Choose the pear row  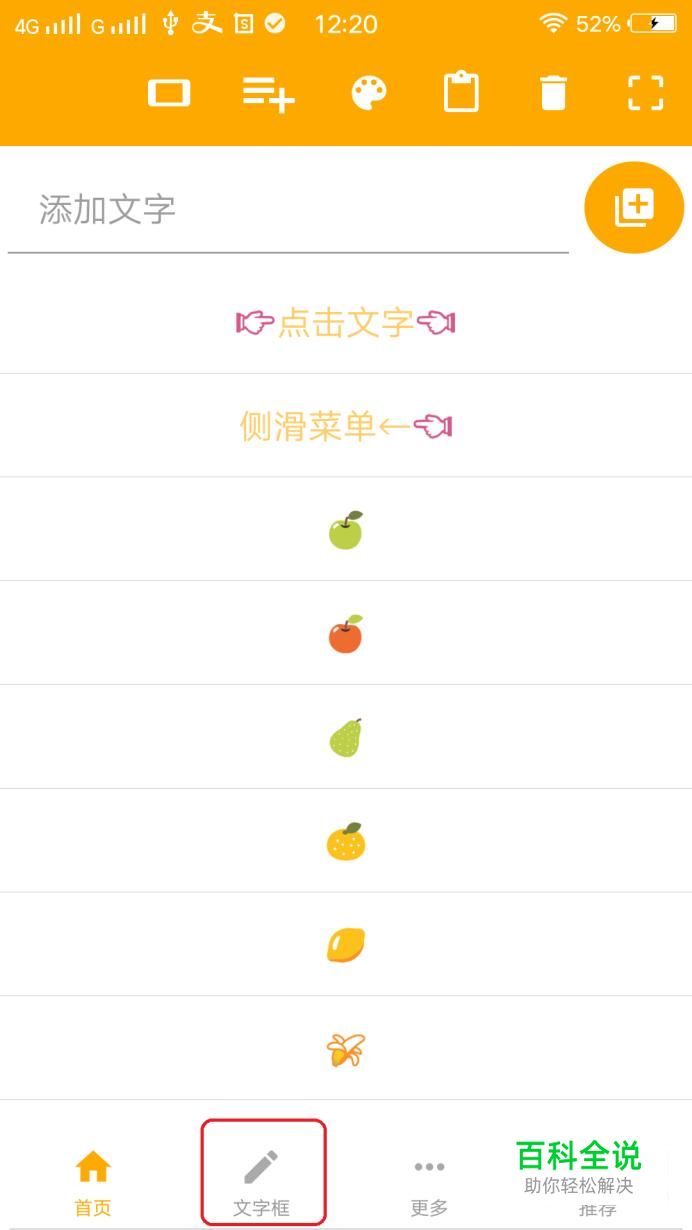[346, 737]
